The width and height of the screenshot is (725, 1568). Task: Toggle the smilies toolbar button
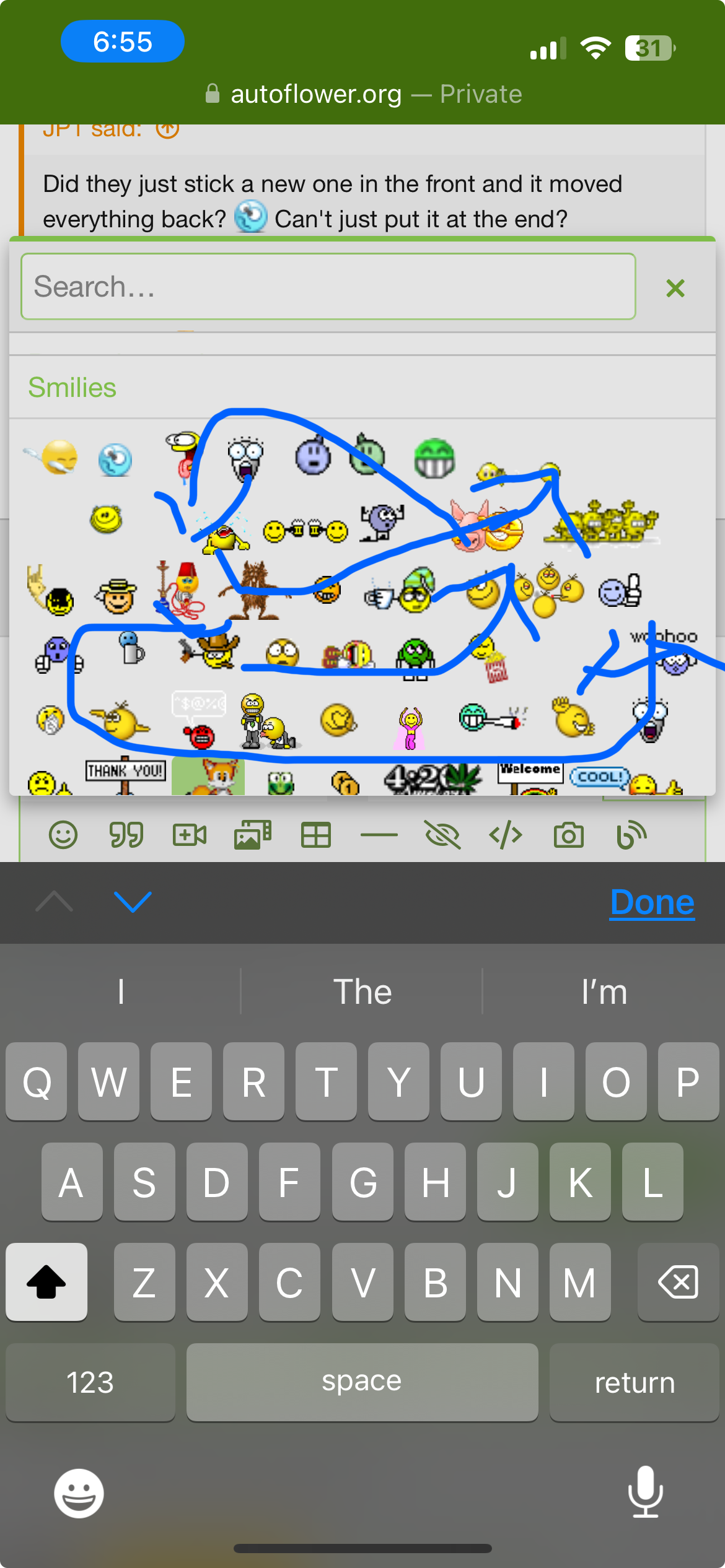[63, 835]
